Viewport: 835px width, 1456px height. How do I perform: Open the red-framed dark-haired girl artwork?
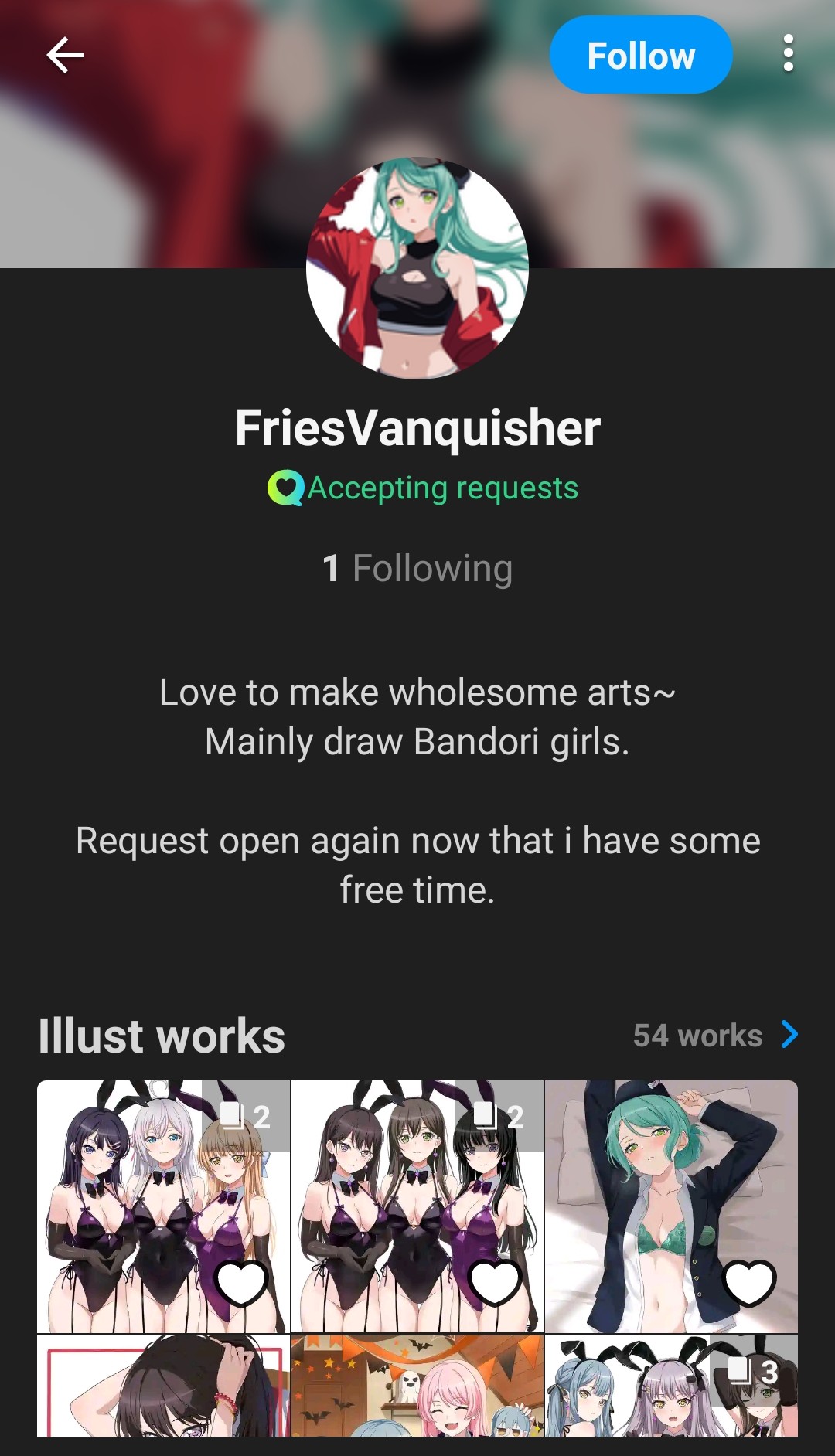[163, 1386]
